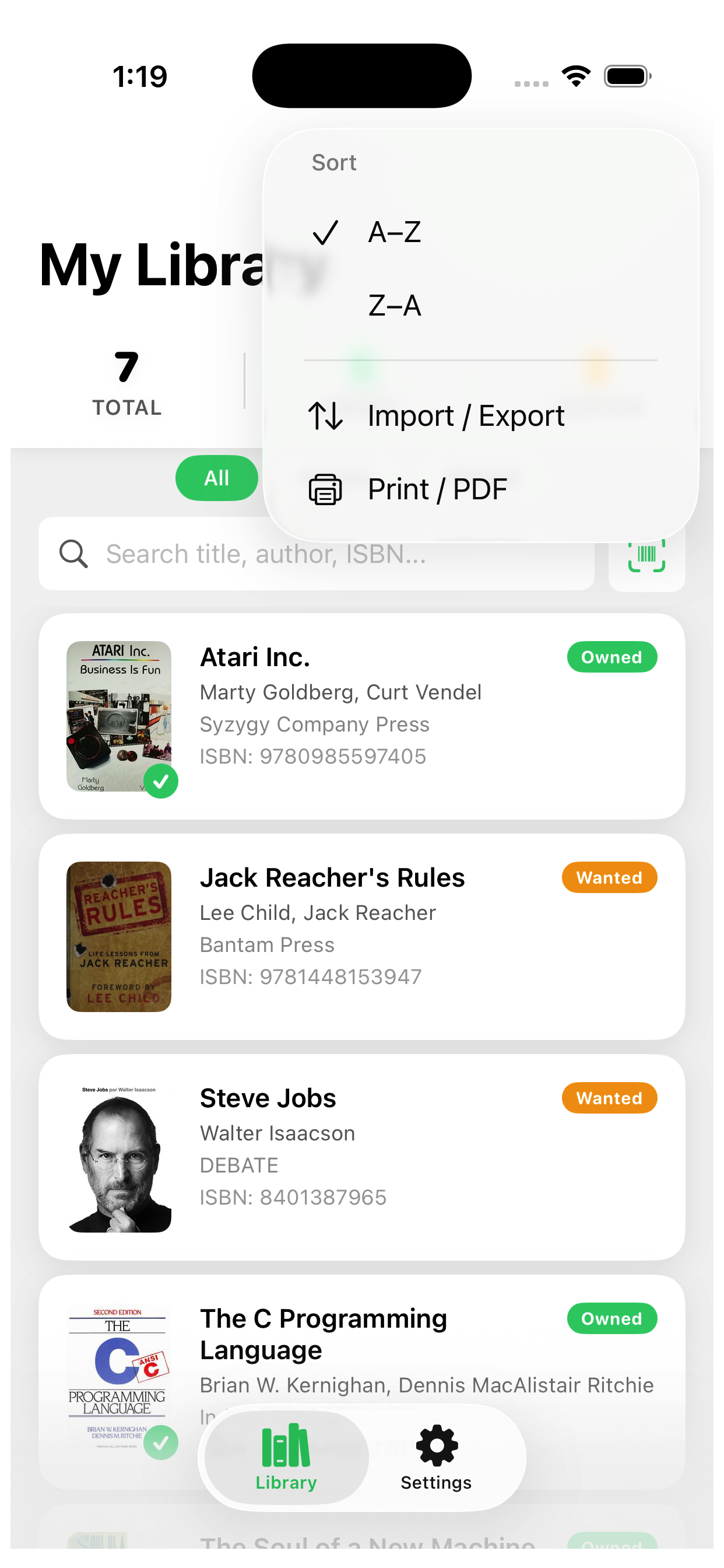Sort the library Z–A

(x=394, y=306)
